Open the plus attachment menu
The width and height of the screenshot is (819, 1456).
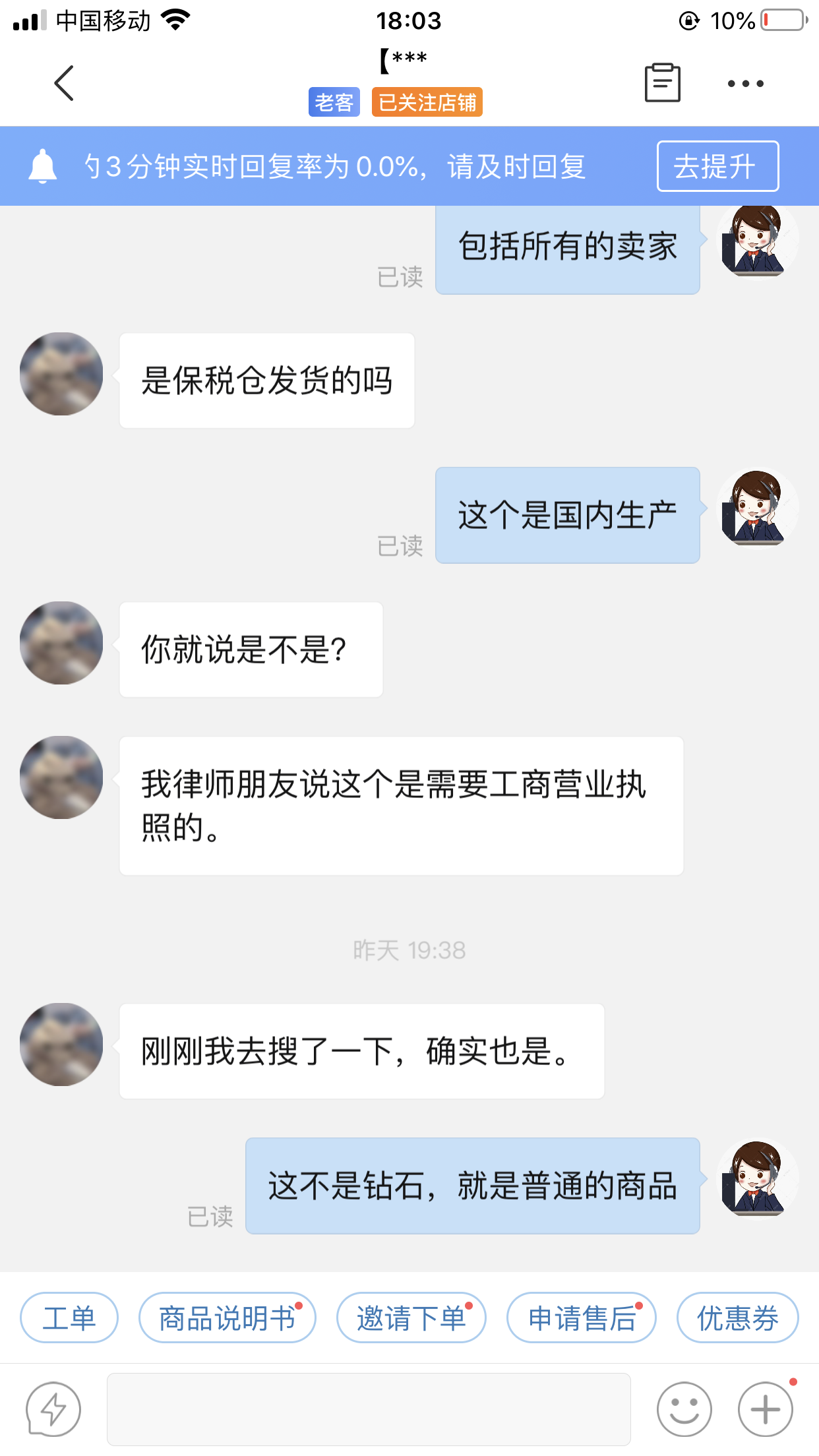pos(765,1409)
